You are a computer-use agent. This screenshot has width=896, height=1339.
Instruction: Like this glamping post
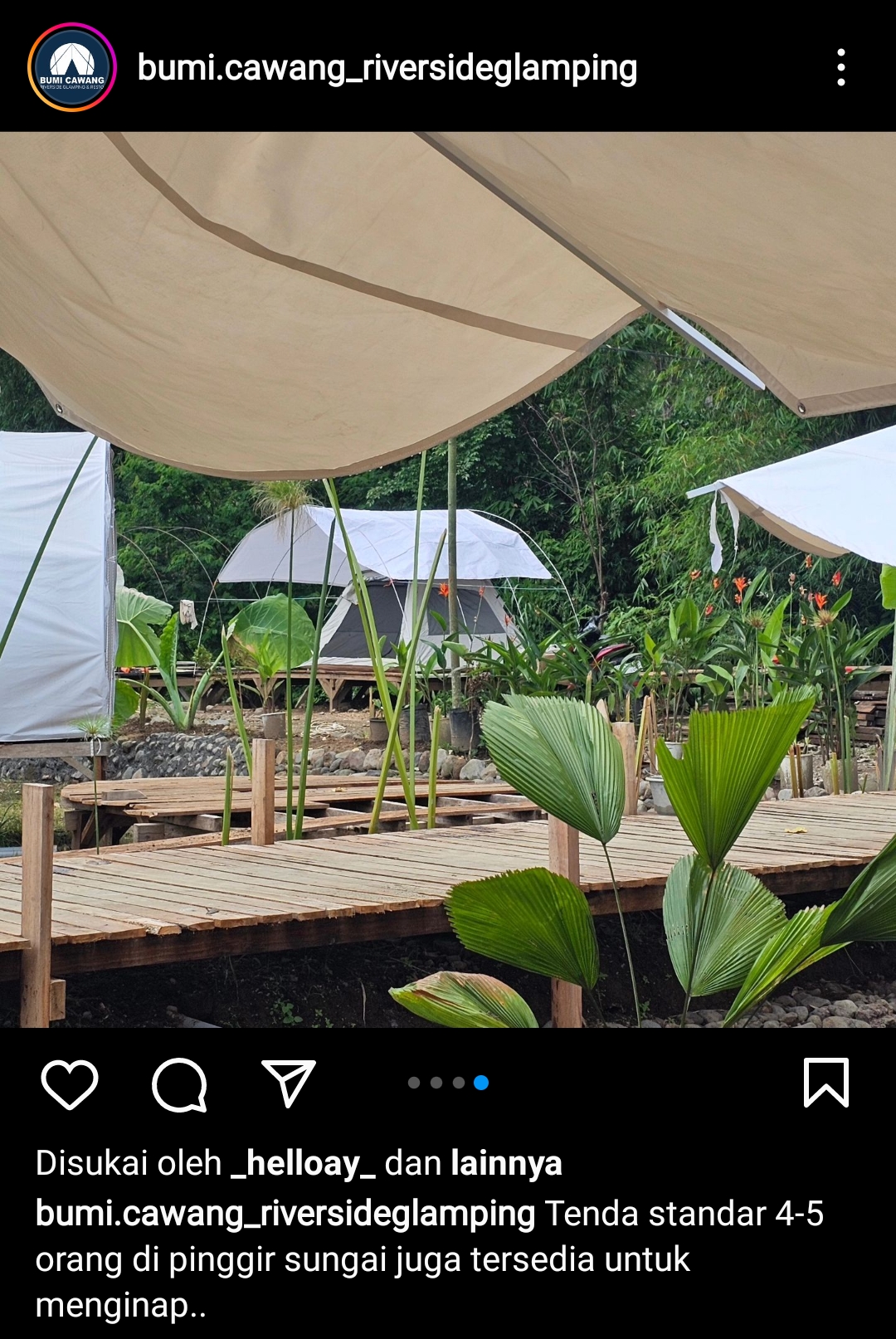(x=70, y=1083)
